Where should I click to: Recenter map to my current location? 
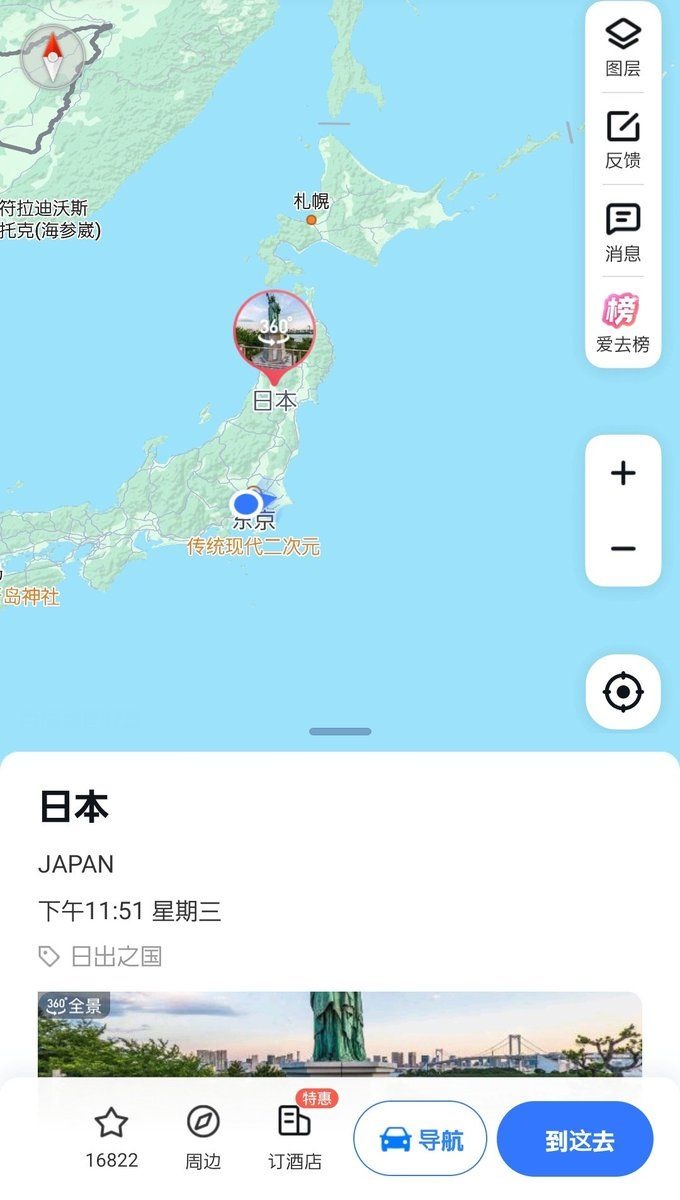[x=622, y=691]
